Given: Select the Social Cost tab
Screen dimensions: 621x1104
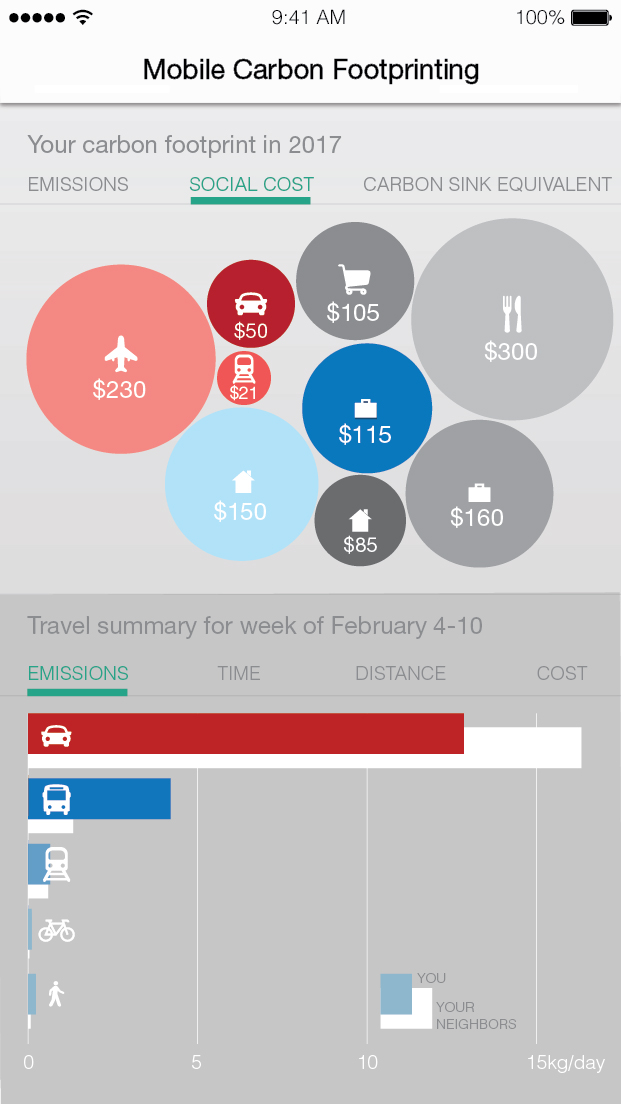Looking at the screenshot, I should click(251, 184).
